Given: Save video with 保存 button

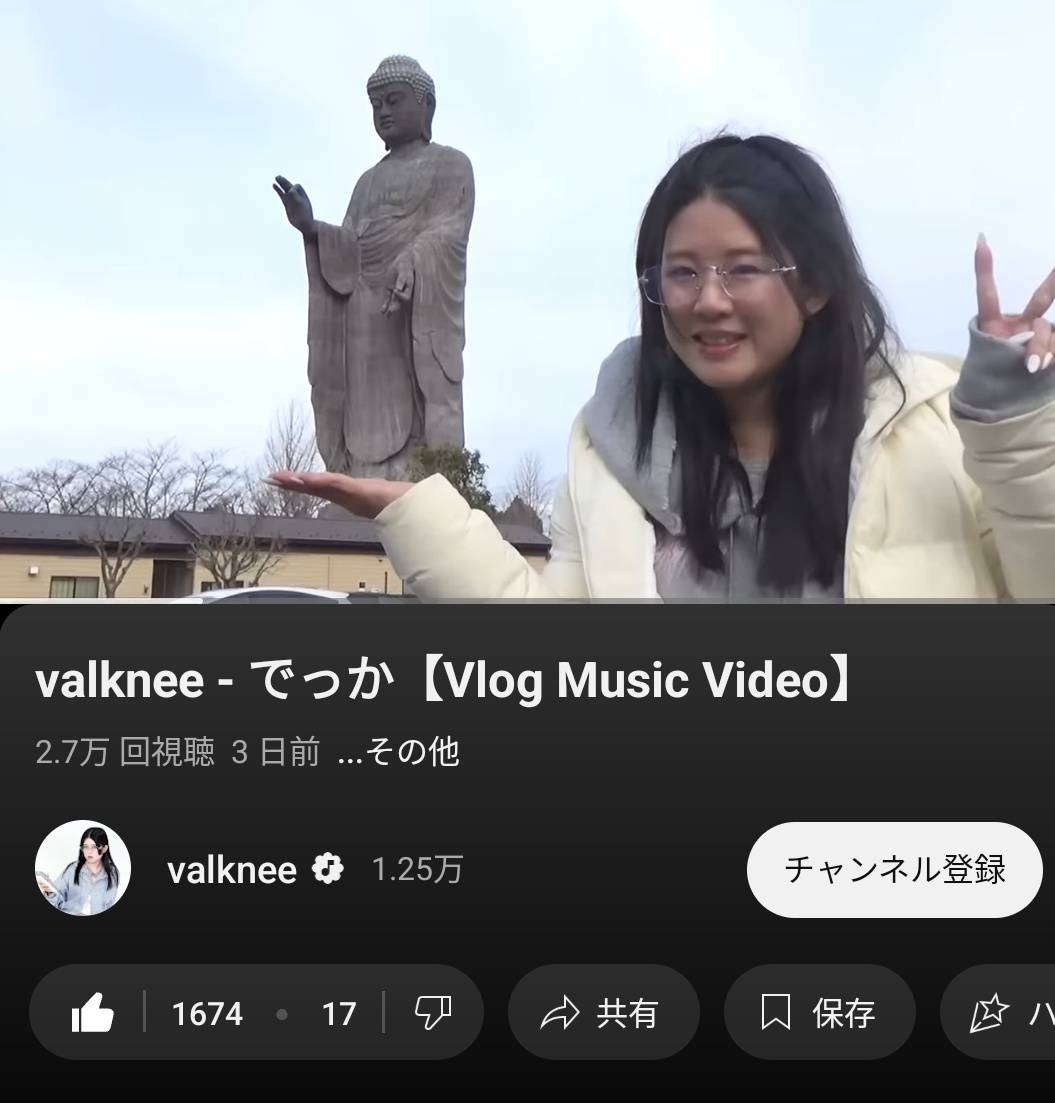Looking at the screenshot, I should click(819, 1013).
